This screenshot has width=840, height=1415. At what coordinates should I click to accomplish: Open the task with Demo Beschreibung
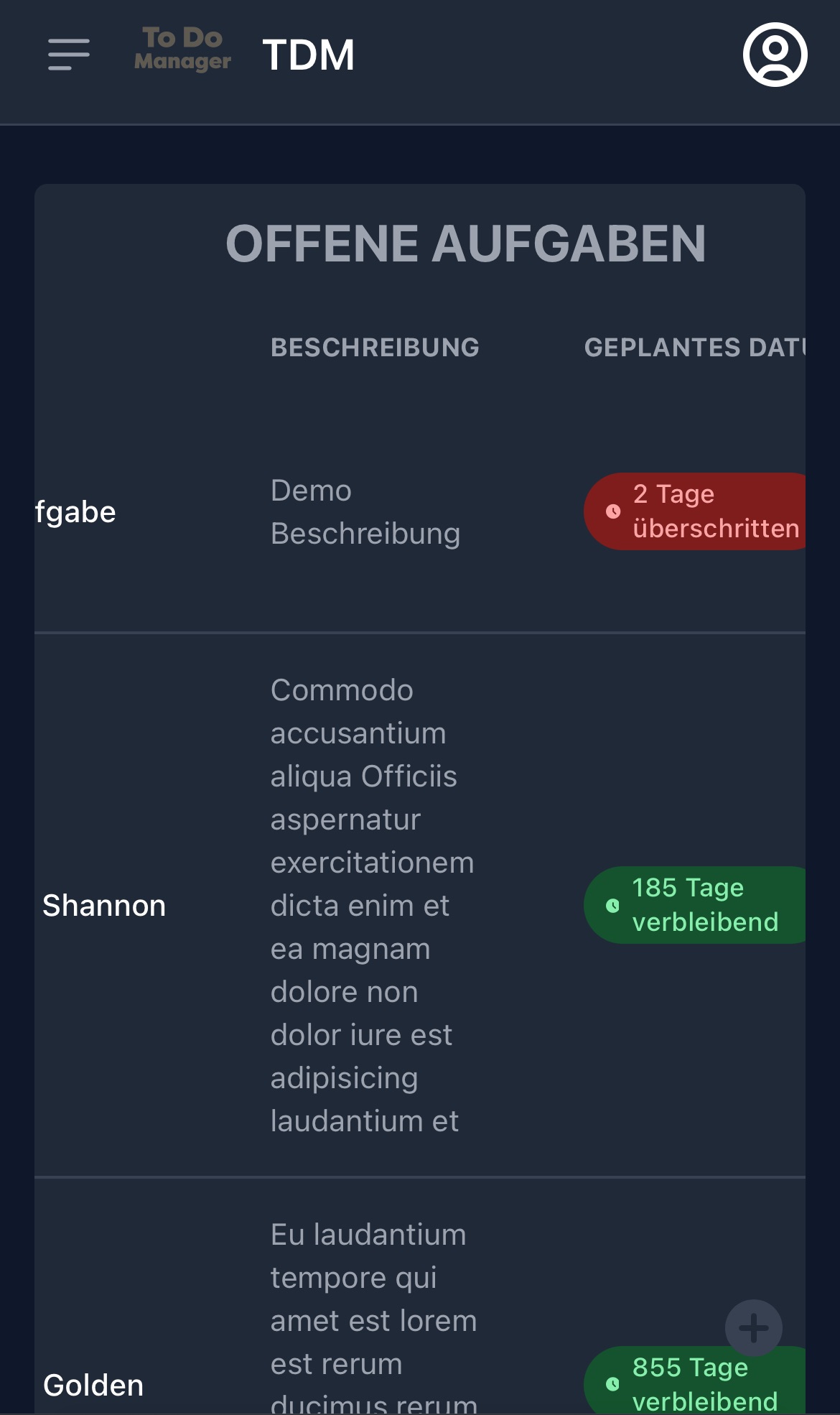(x=420, y=512)
